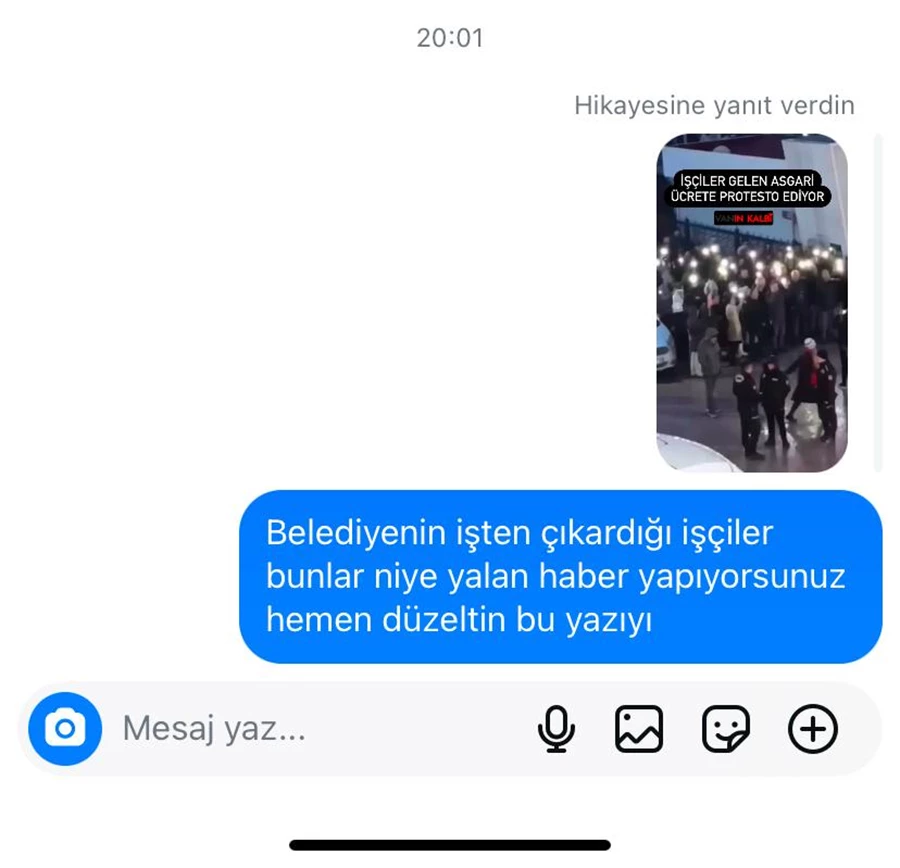Open the camera from message bar
The height and width of the screenshot is (868, 900).
point(65,727)
